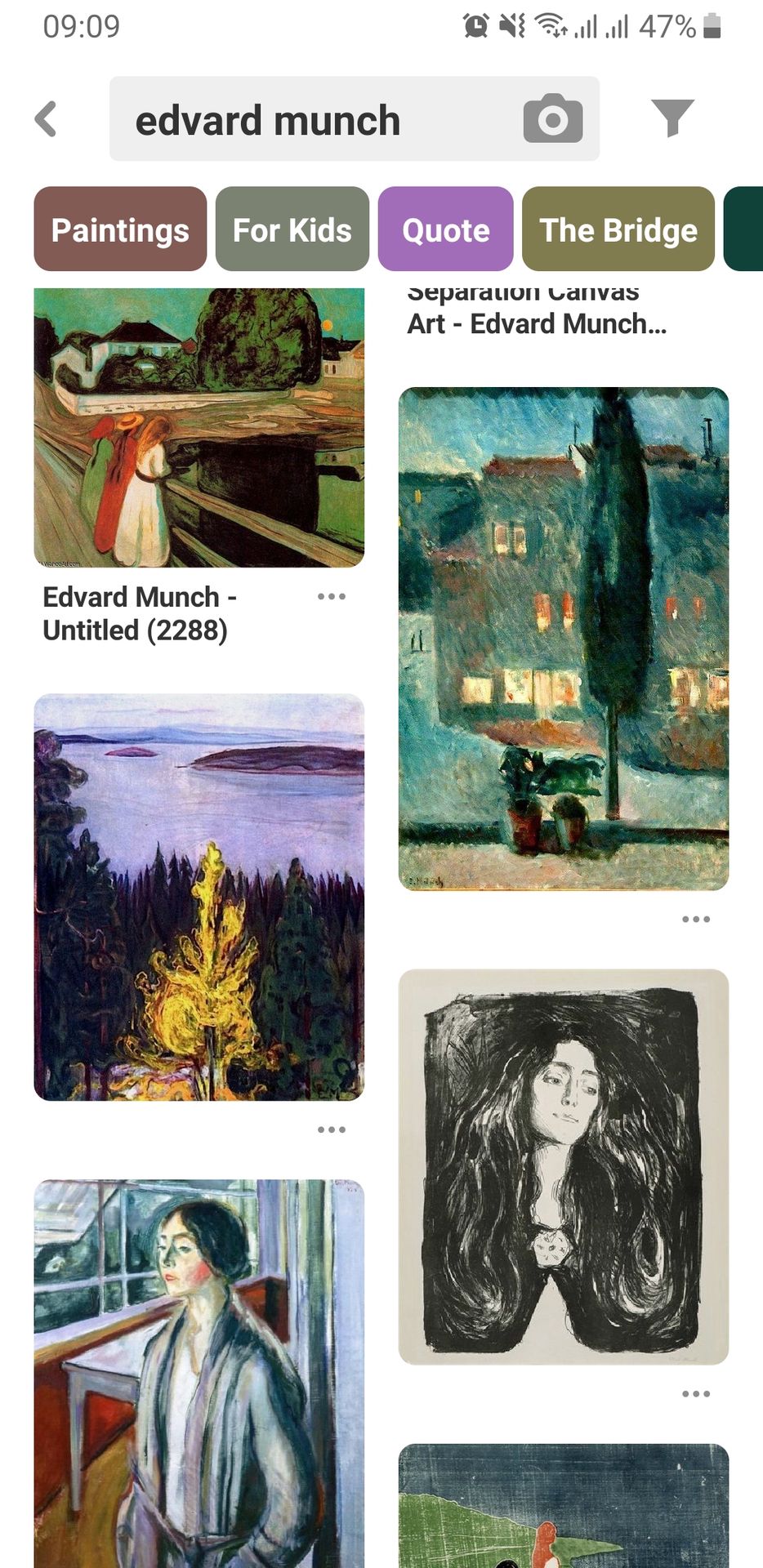The height and width of the screenshot is (1568, 763).
Task: Open the woman by the window painting pin
Action: click(x=199, y=1372)
